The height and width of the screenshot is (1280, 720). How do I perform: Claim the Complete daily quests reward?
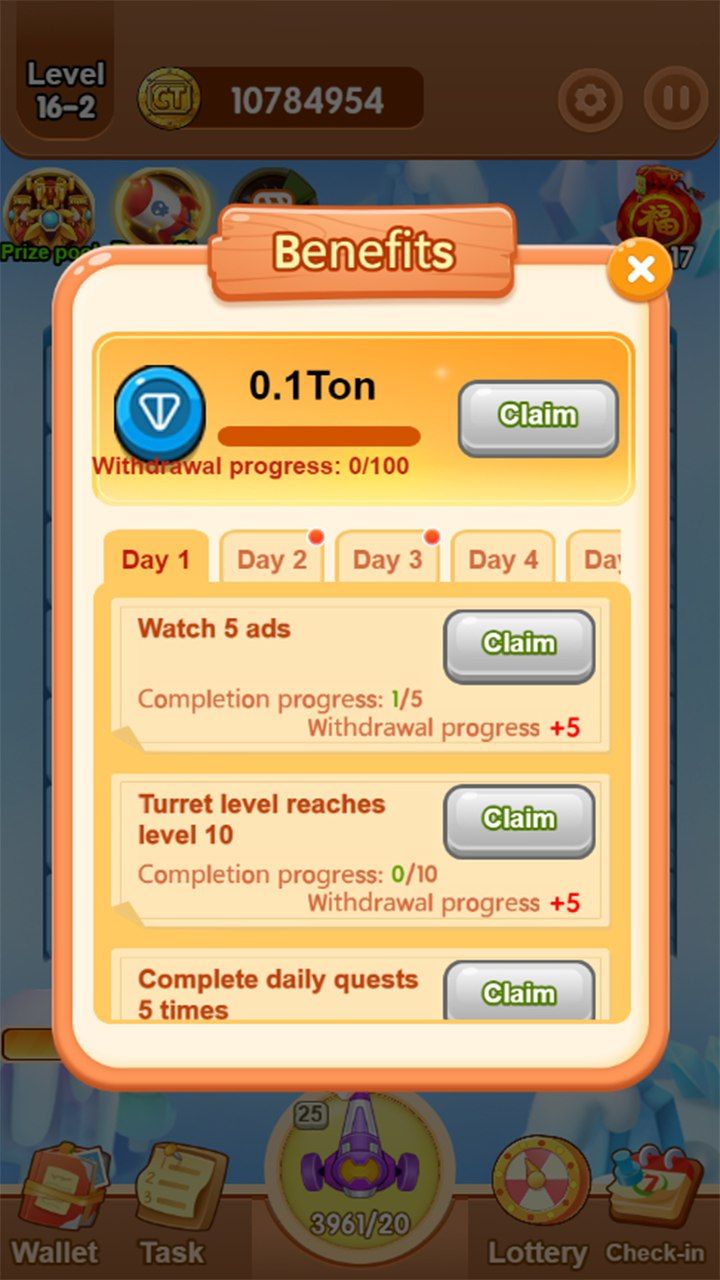point(519,992)
